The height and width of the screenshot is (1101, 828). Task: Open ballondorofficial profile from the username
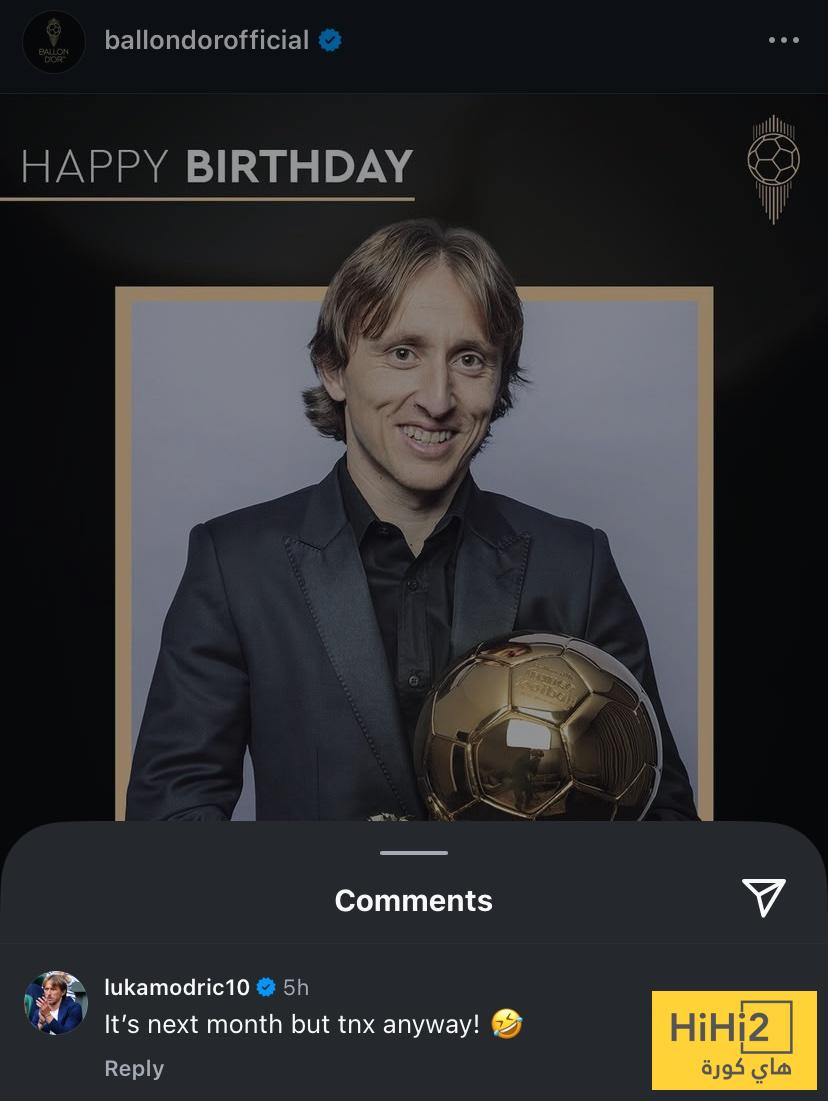(207, 41)
